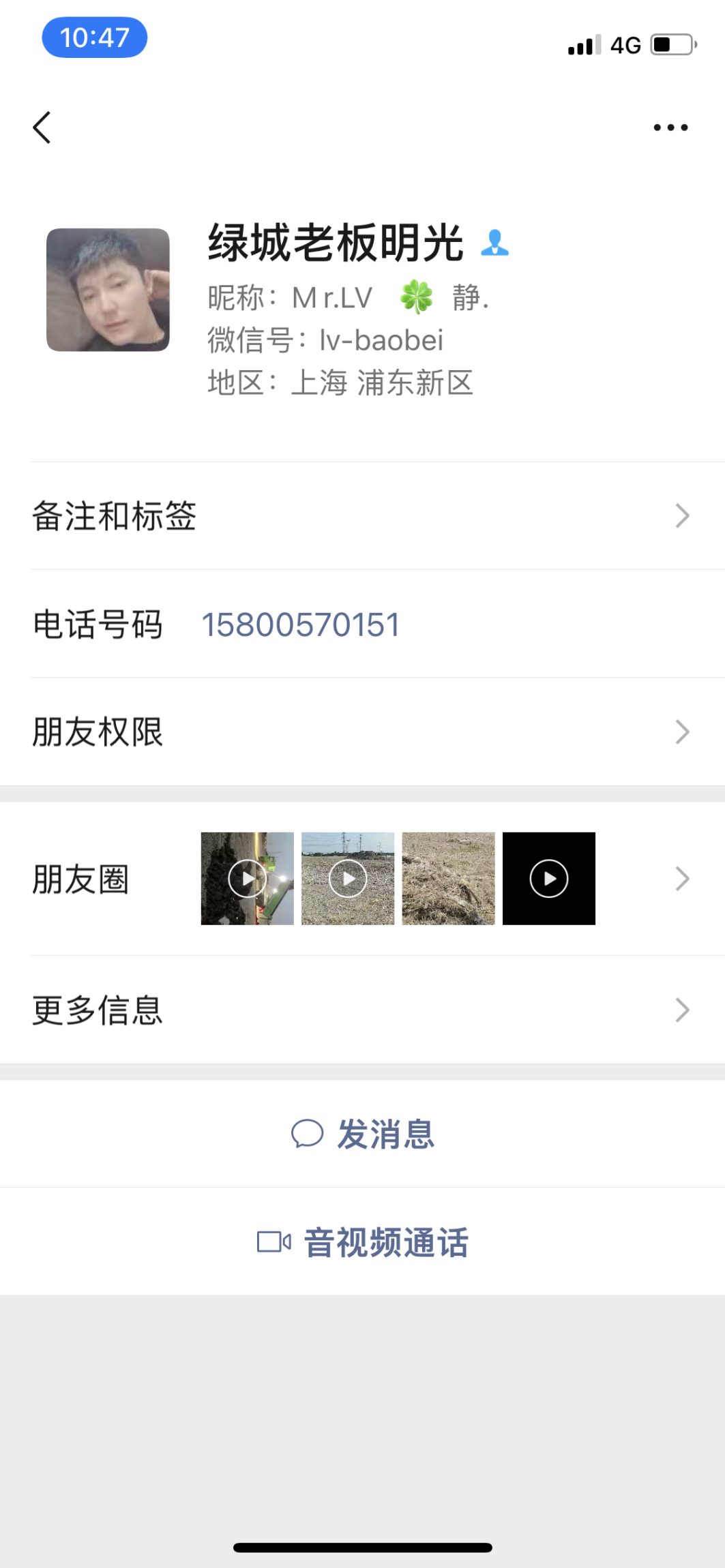The width and height of the screenshot is (725, 1568).
Task: Open 更多信息 row
Action: (362, 1010)
